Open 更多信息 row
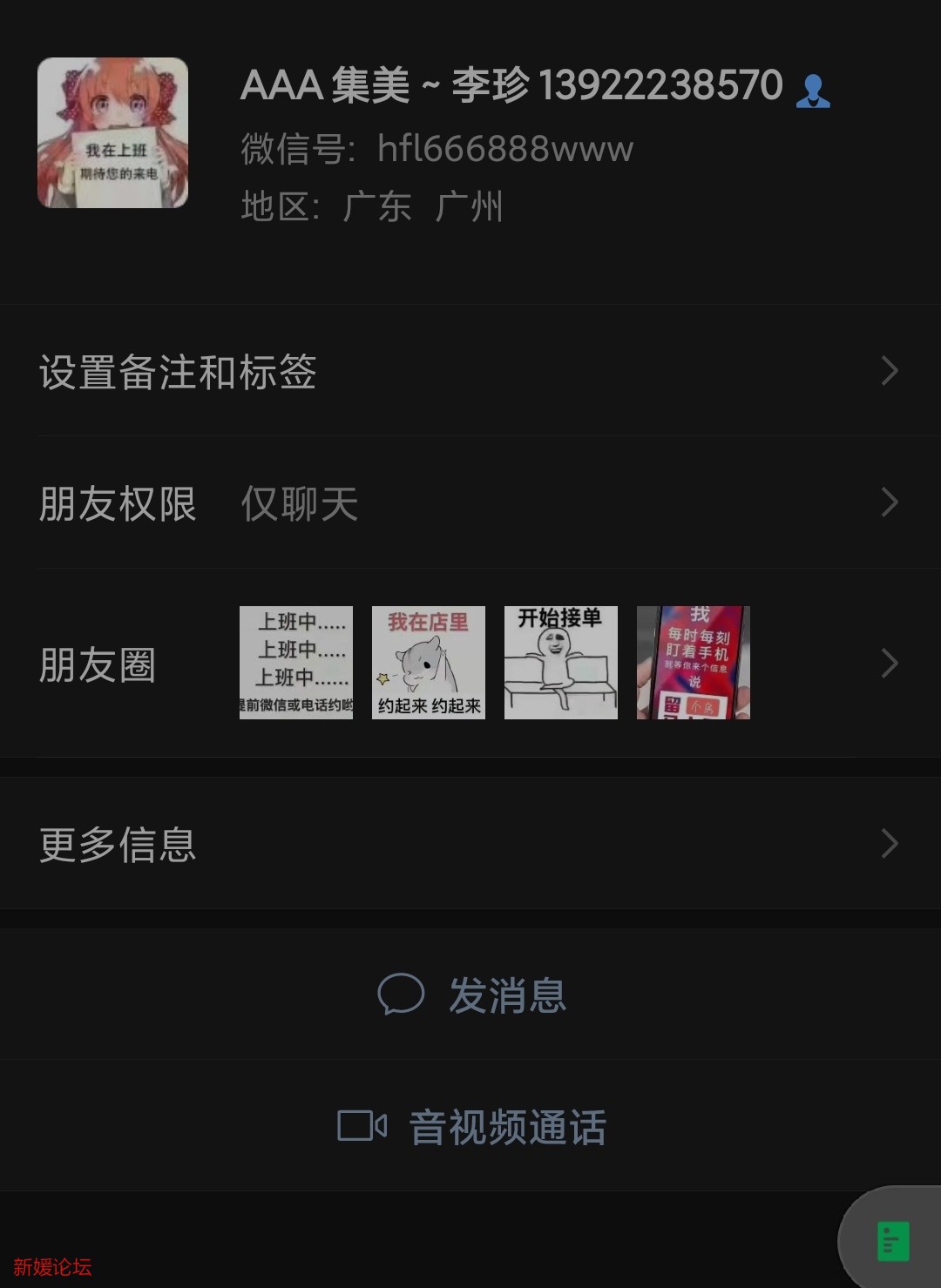The height and width of the screenshot is (1288, 941). click(470, 844)
